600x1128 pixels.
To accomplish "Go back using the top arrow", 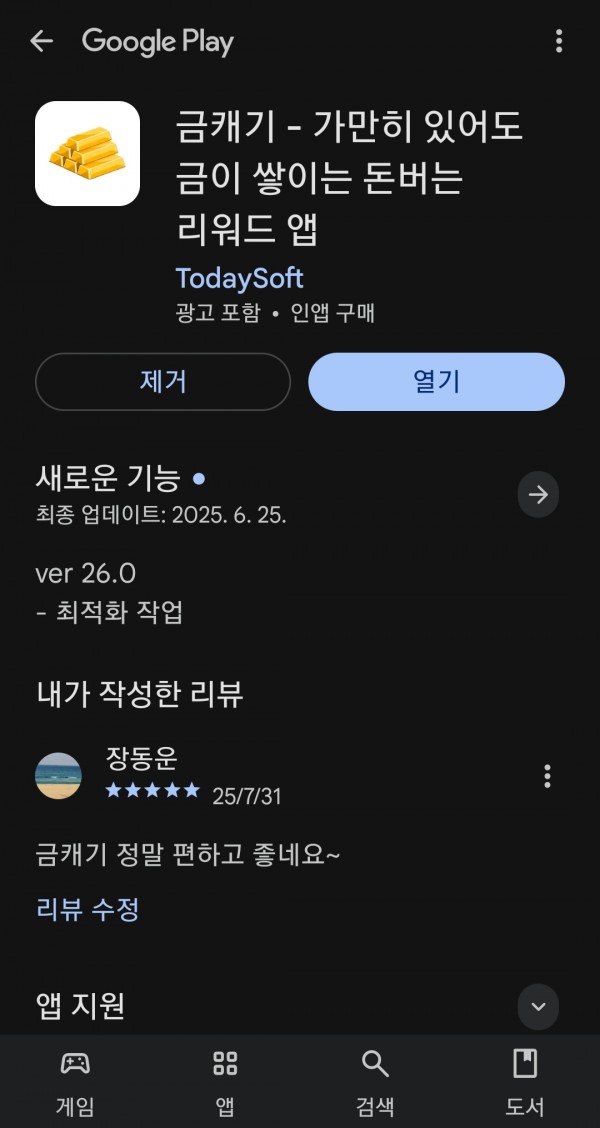I will pyautogui.click(x=41, y=41).
